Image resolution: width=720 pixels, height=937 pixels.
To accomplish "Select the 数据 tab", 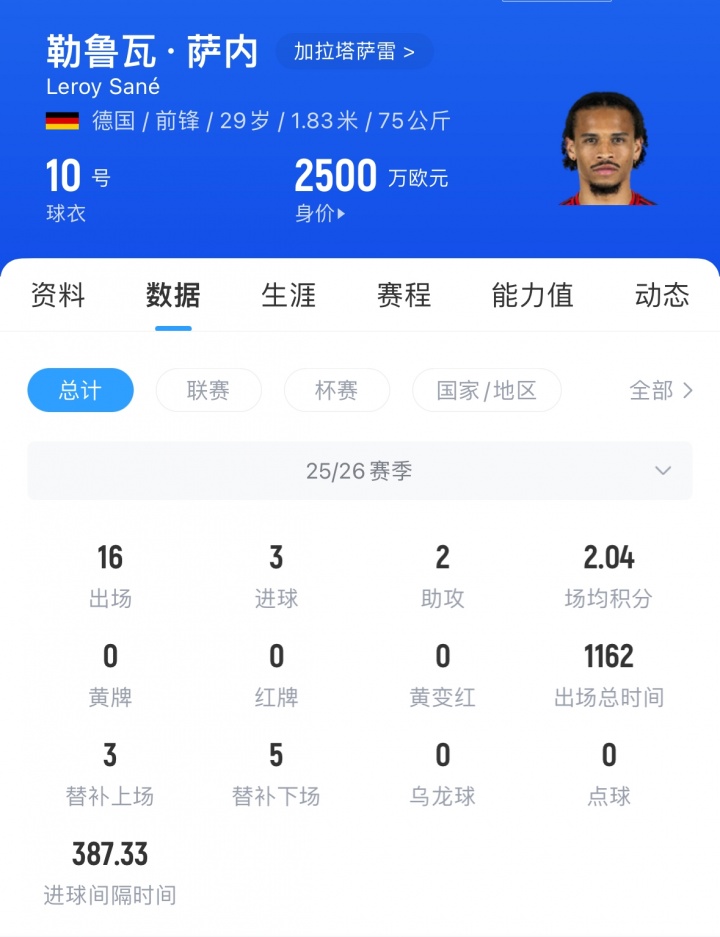I will click(173, 295).
